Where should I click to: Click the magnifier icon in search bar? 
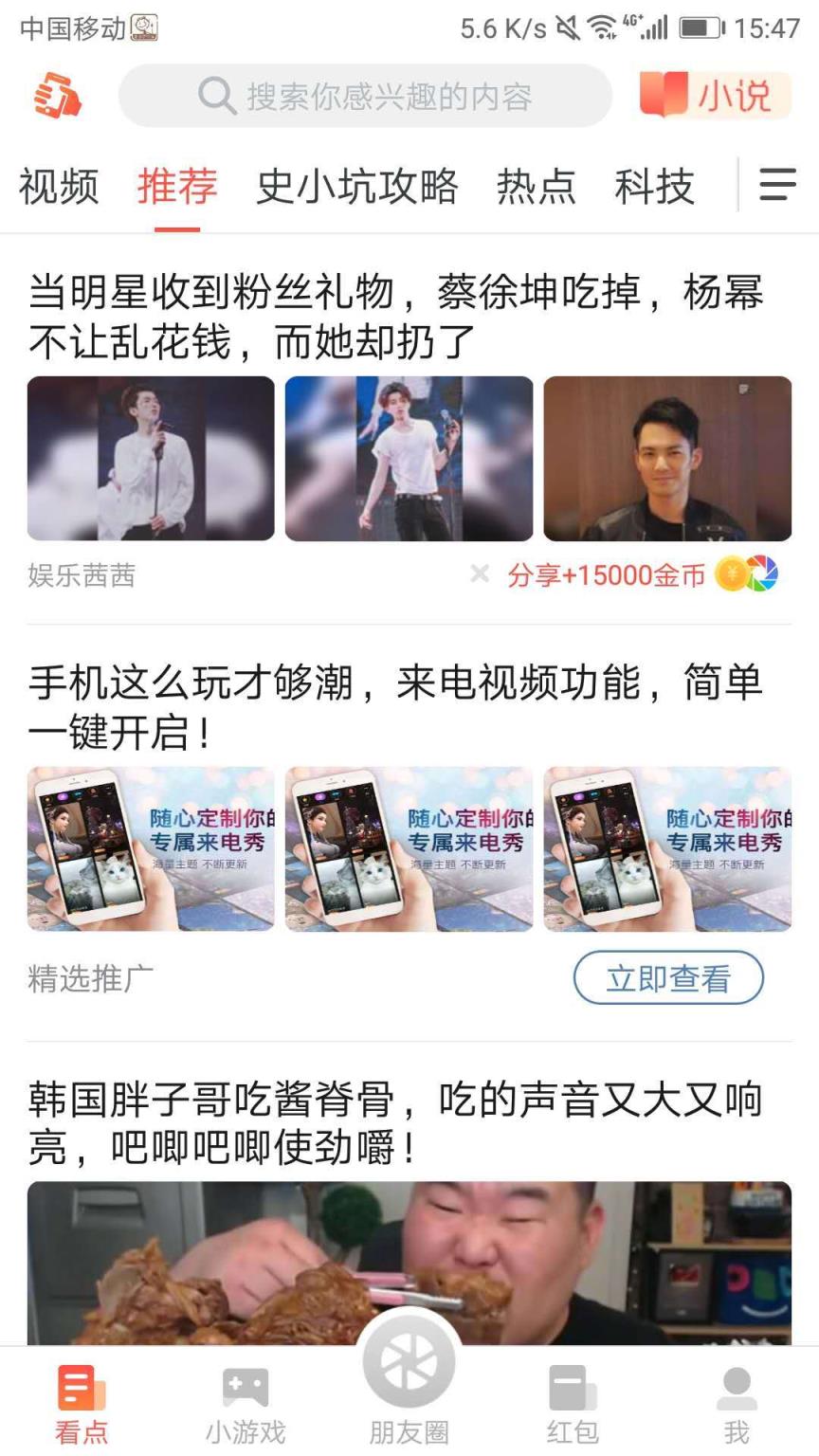pos(217,95)
